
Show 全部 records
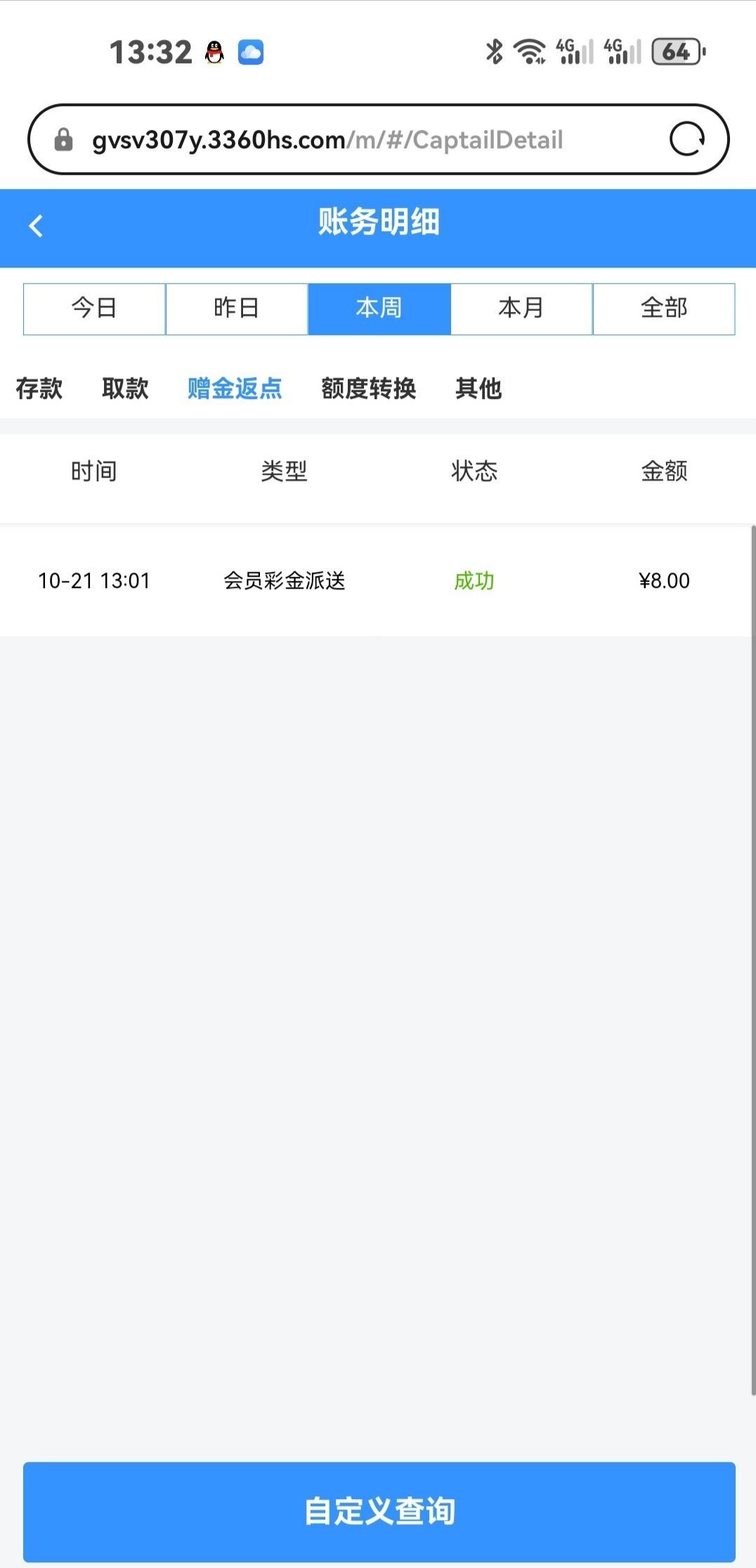tap(663, 308)
